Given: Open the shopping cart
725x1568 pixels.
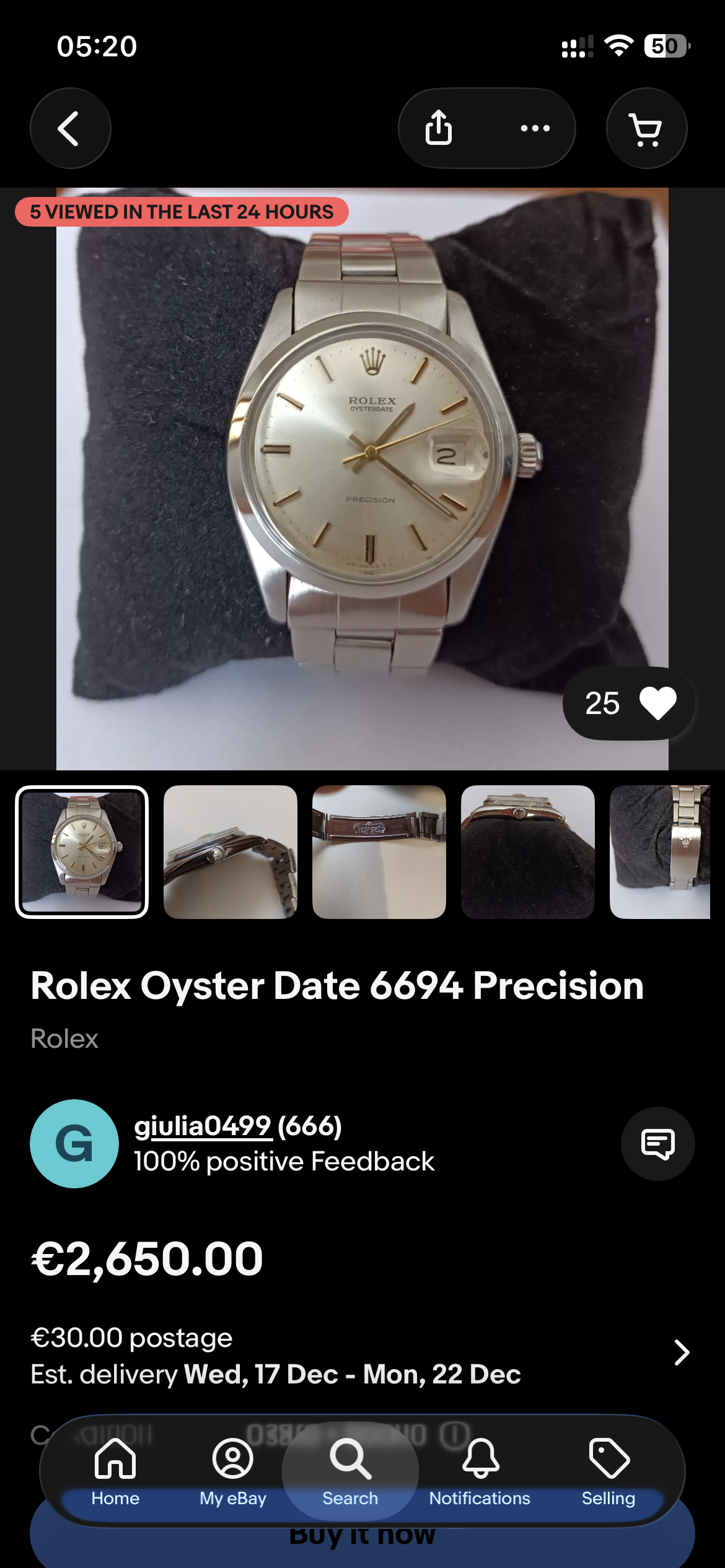Looking at the screenshot, I should pyautogui.click(x=646, y=128).
